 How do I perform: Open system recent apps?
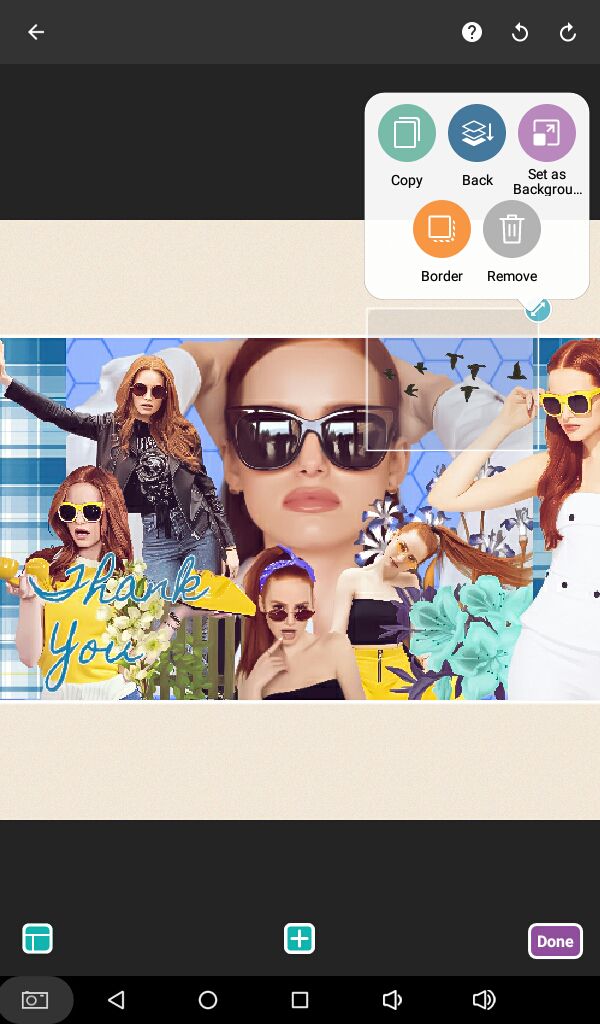(300, 1000)
